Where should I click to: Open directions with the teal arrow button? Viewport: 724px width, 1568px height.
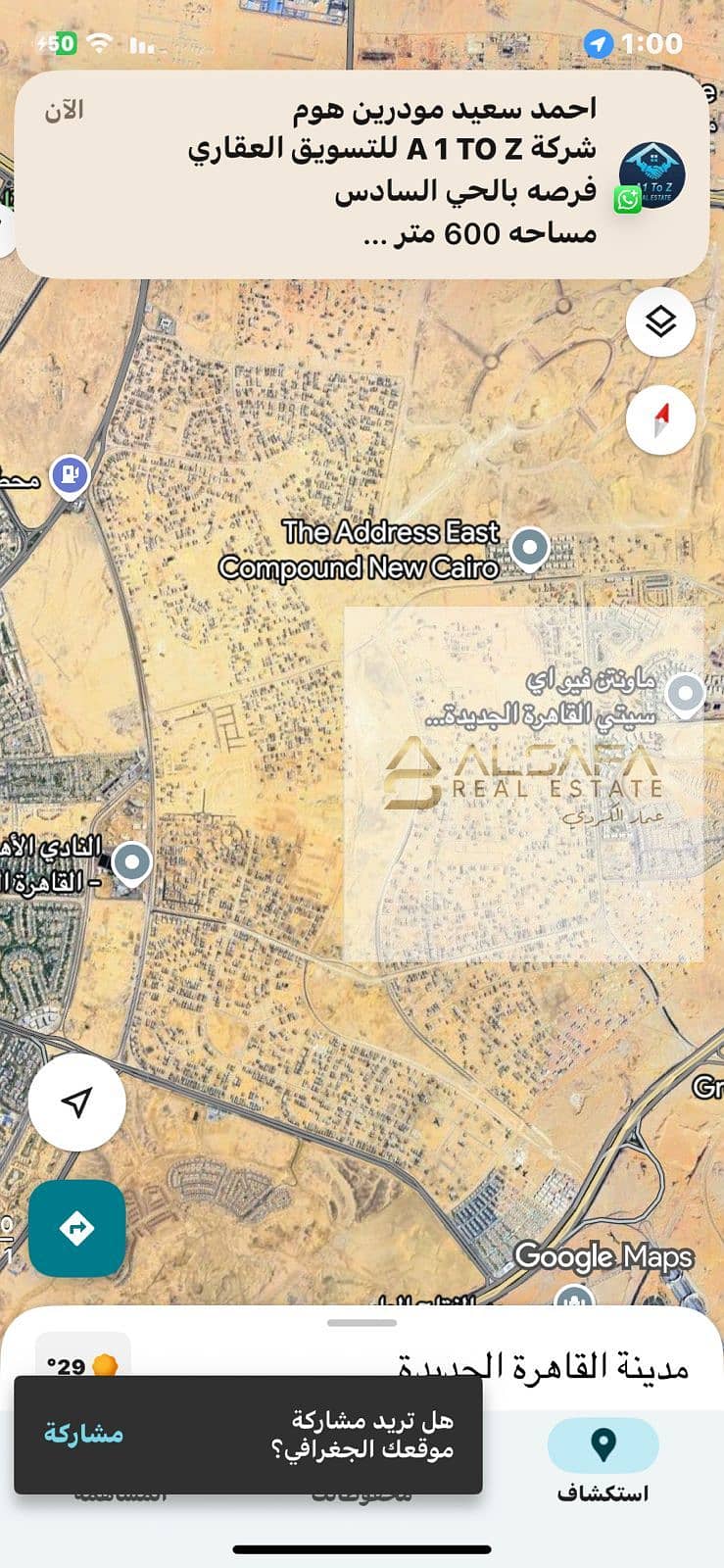pos(76,1227)
